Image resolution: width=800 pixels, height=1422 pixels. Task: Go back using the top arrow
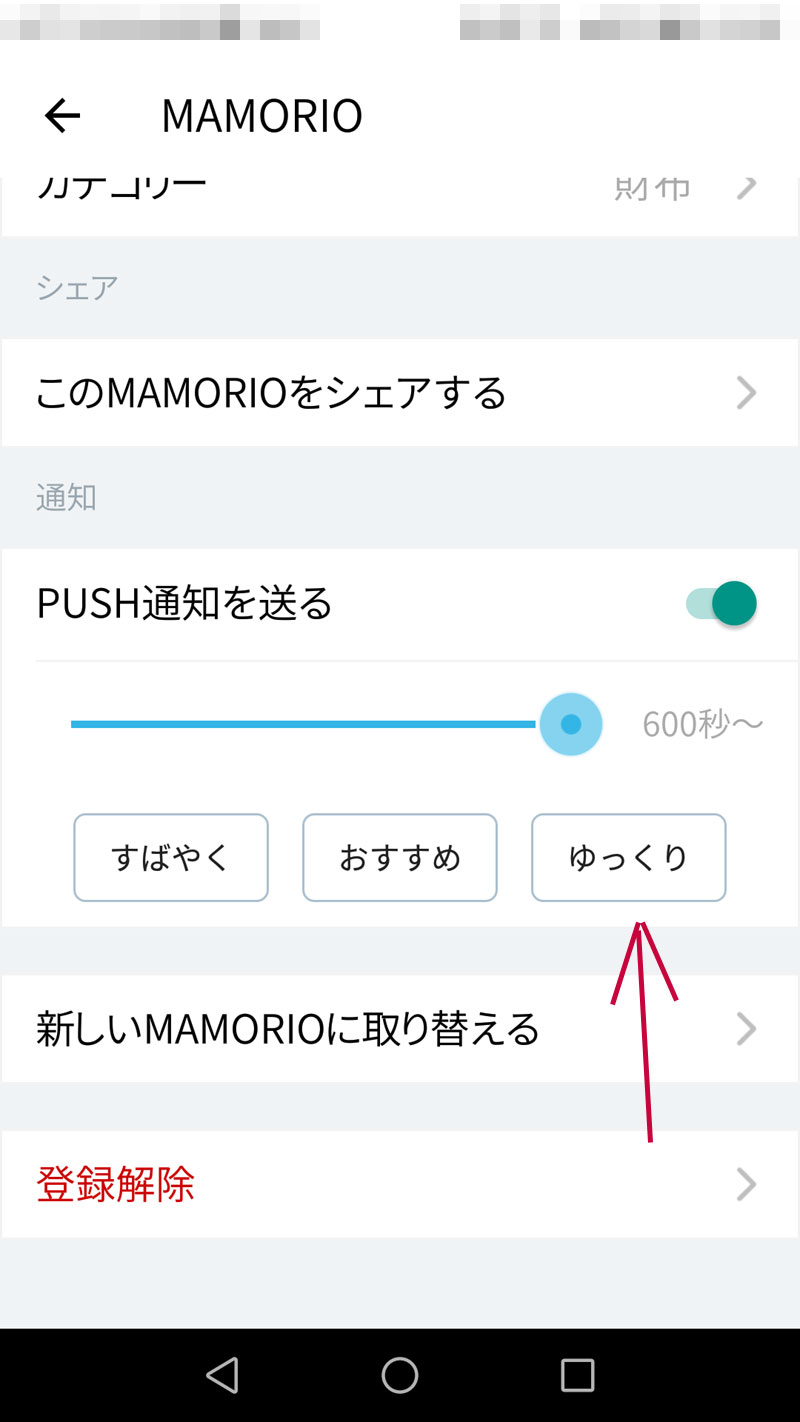62,116
